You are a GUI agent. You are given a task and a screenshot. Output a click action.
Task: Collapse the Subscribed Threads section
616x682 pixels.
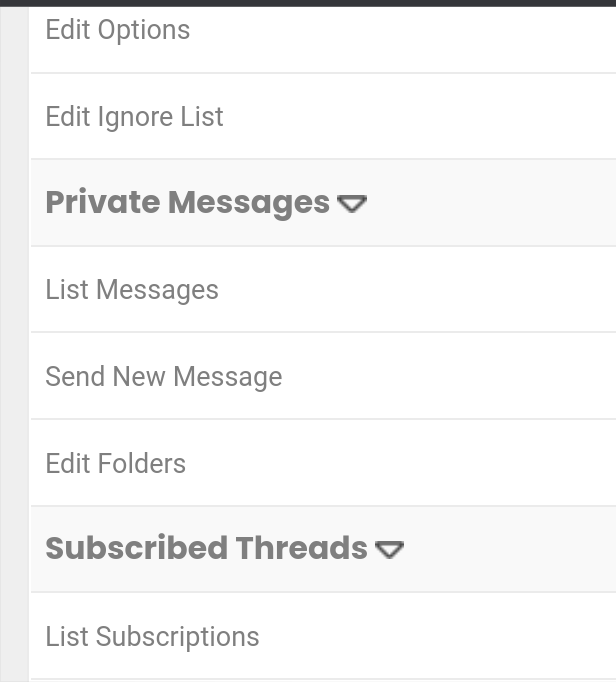pyautogui.click(x=389, y=549)
